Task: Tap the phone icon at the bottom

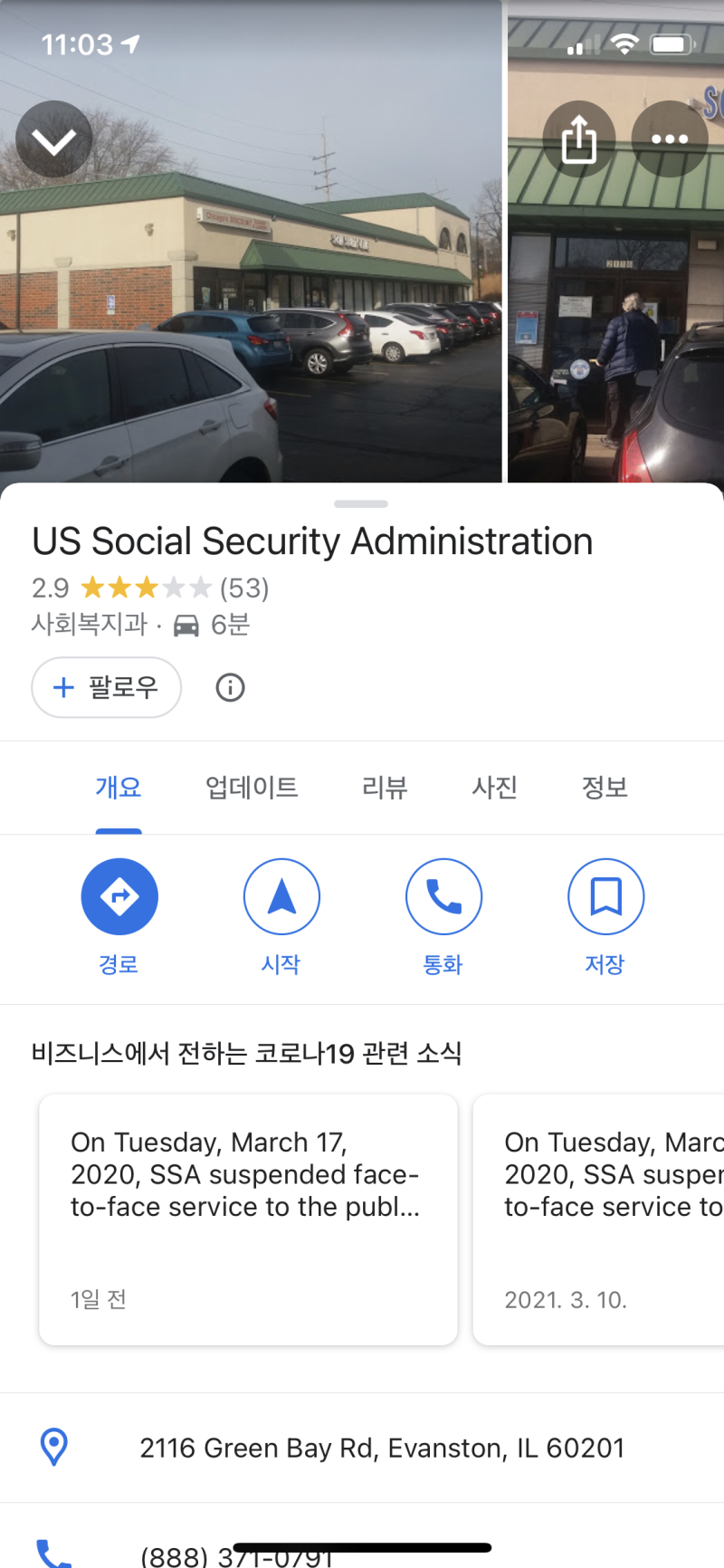Action: click(54, 1550)
